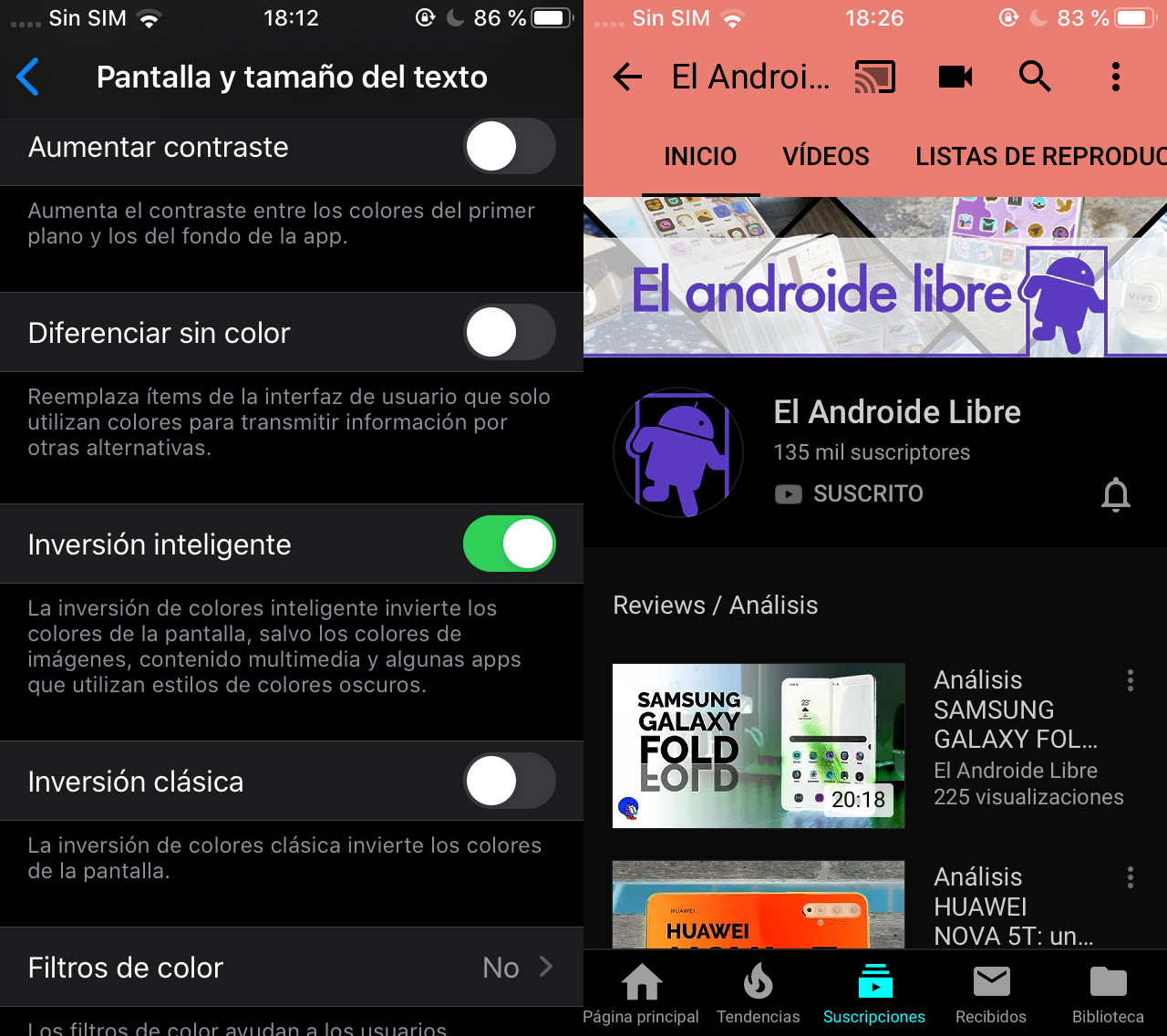Tap the back arrow on the channel page
Screen dimensions: 1167x1036
627,77
